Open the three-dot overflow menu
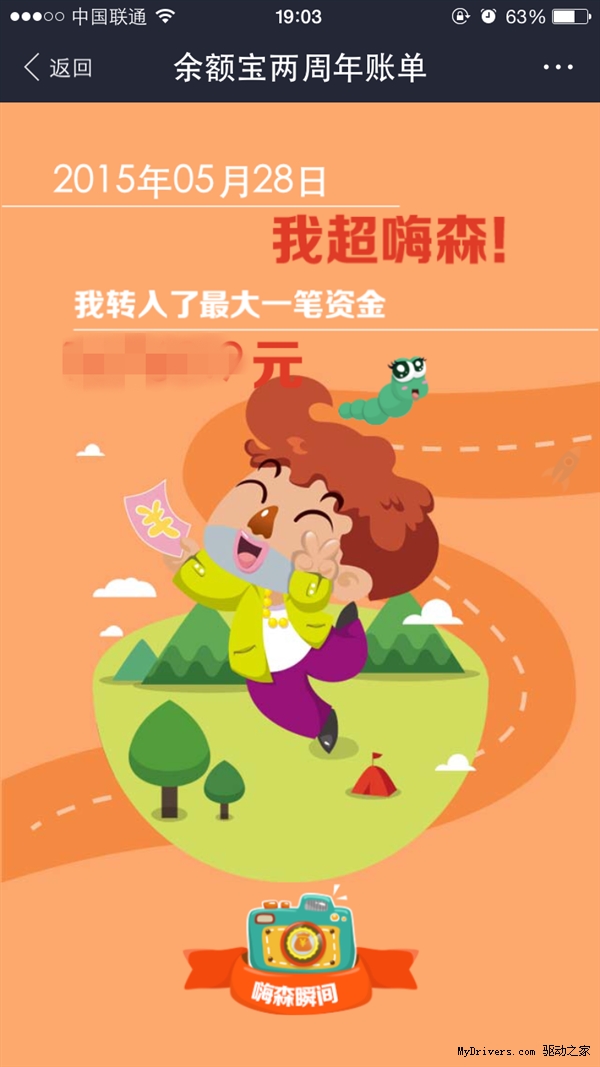 (558, 68)
